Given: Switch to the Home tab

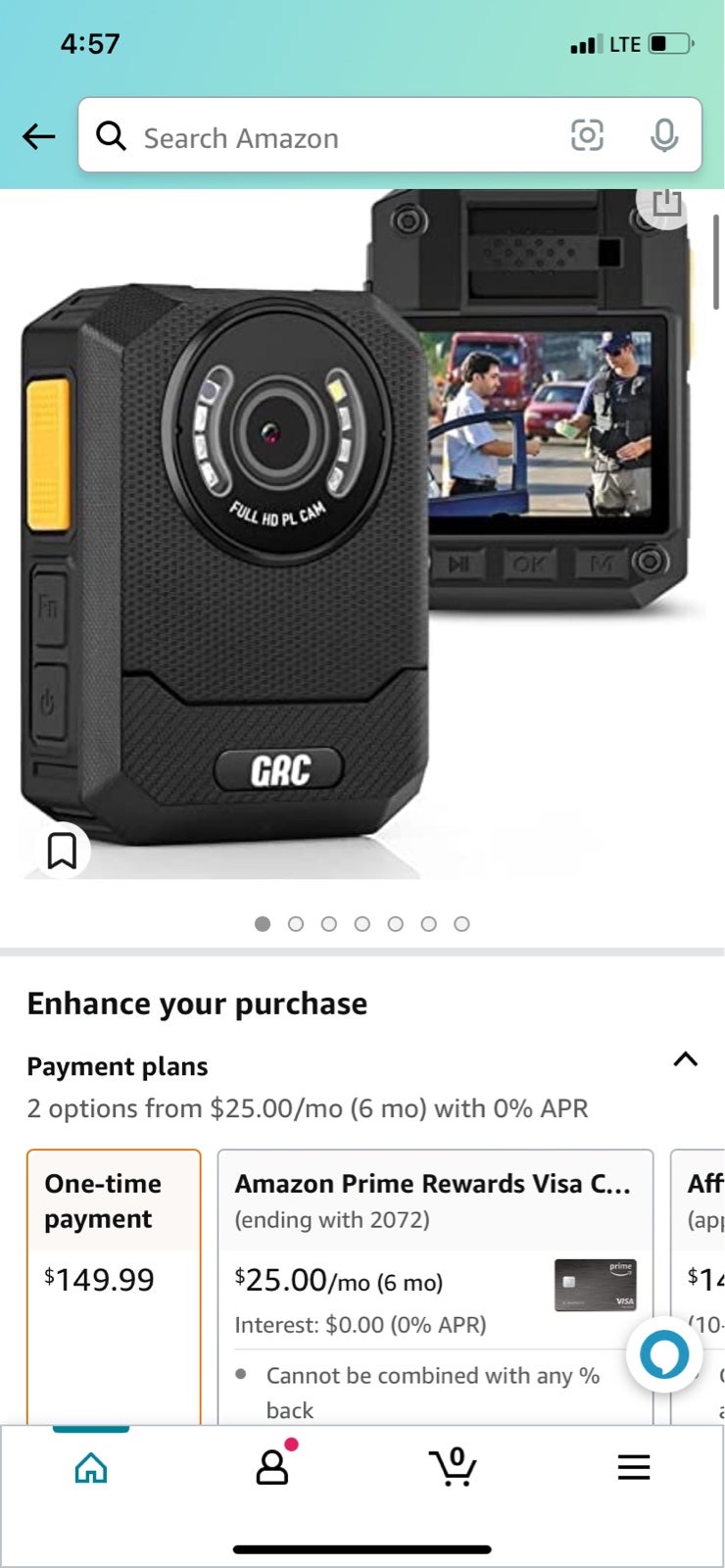Looking at the screenshot, I should (x=91, y=1467).
